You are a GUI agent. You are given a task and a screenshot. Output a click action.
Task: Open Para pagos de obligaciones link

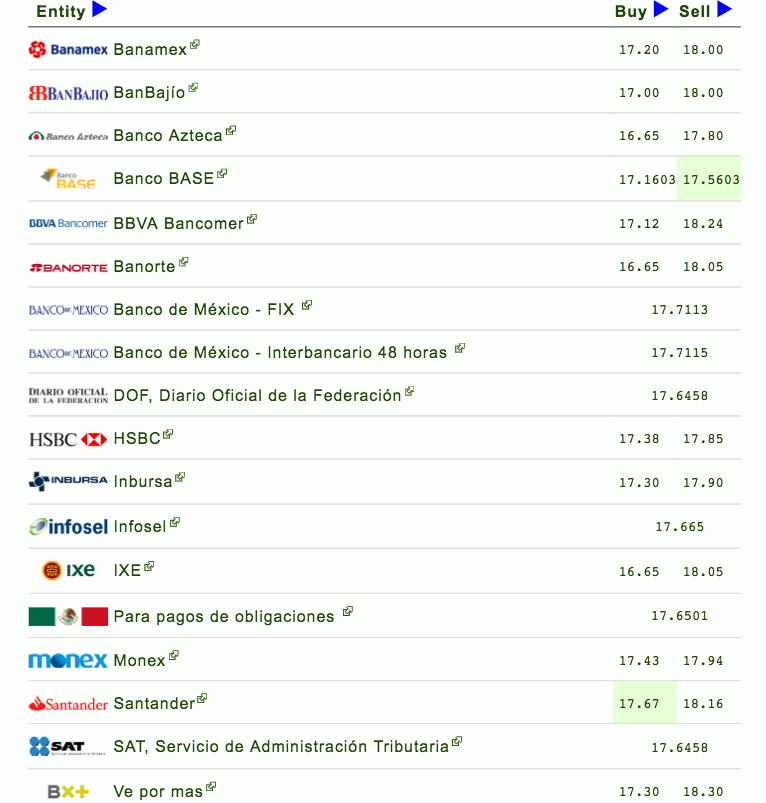(x=224, y=616)
